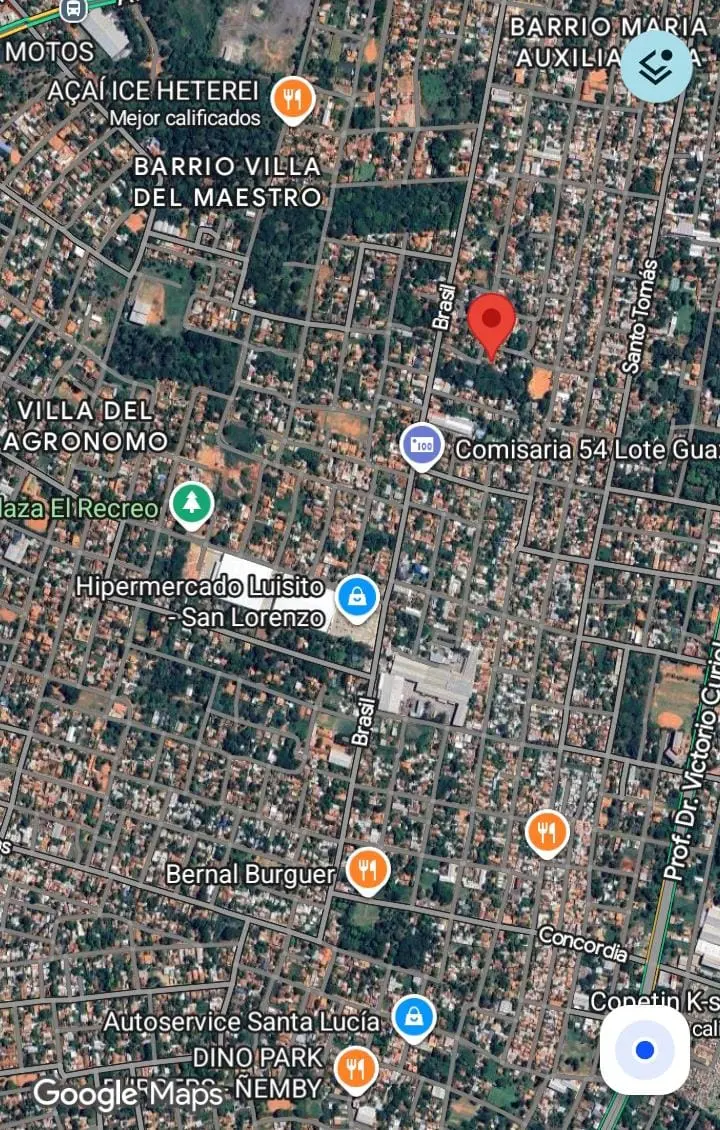Tap the red dropped pin
720x1130 pixels.
click(x=491, y=321)
